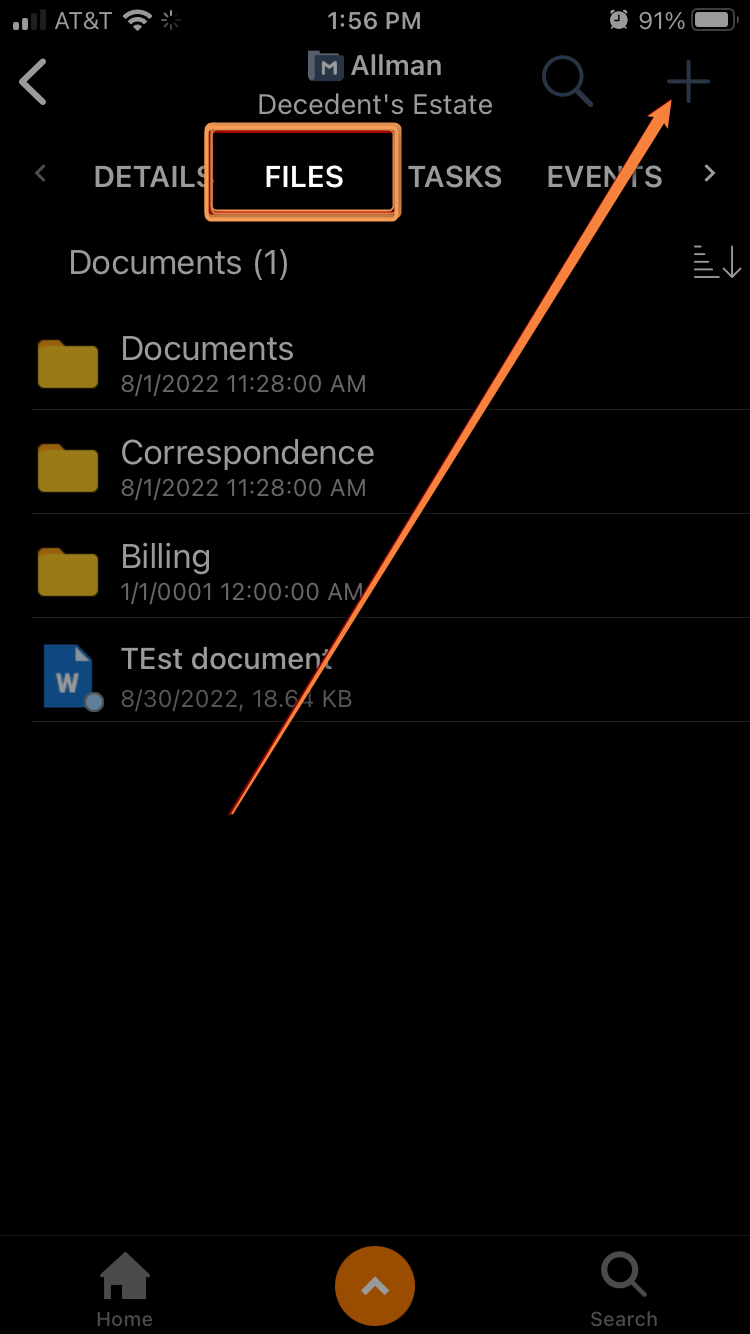Go to the Home tab
This screenshot has width=750, height=1334.
tap(125, 1289)
